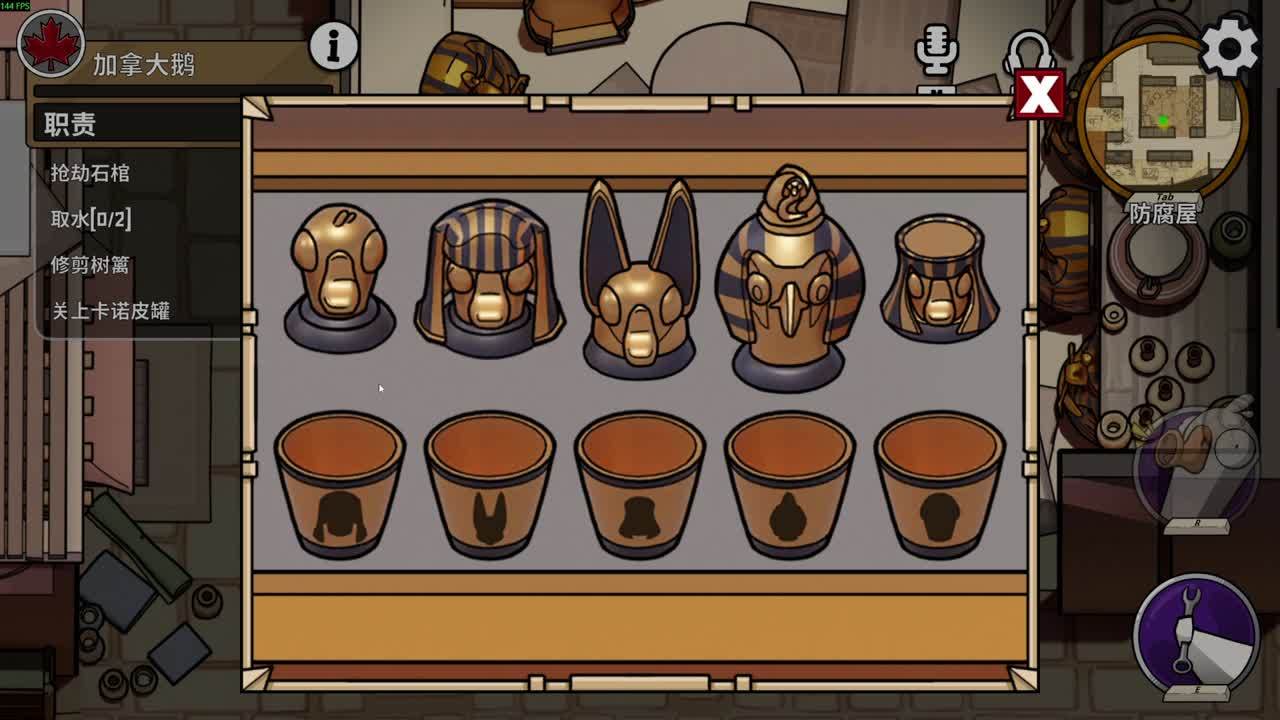Select the jackal-eared Anubis lid
1280x720 pixels.
pyautogui.click(x=639, y=280)
